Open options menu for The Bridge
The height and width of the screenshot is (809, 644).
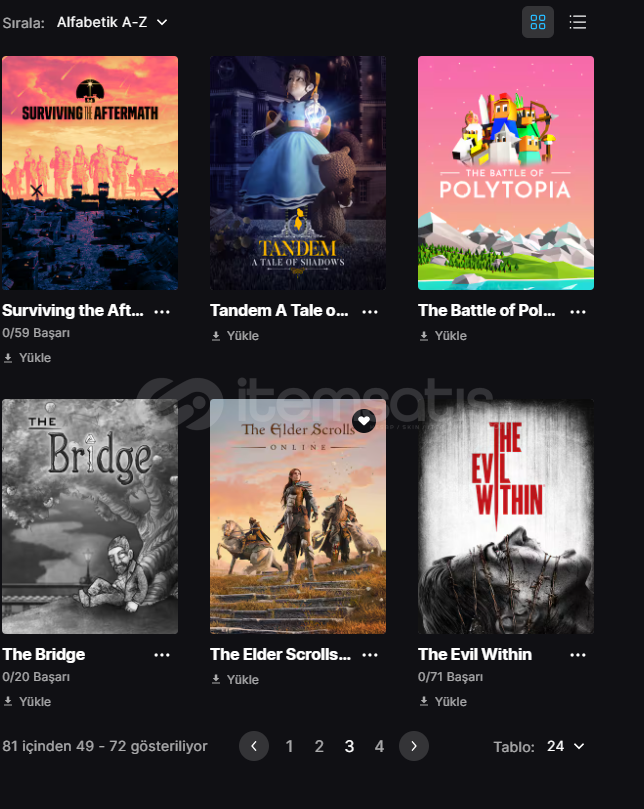(x=162, y=655)
